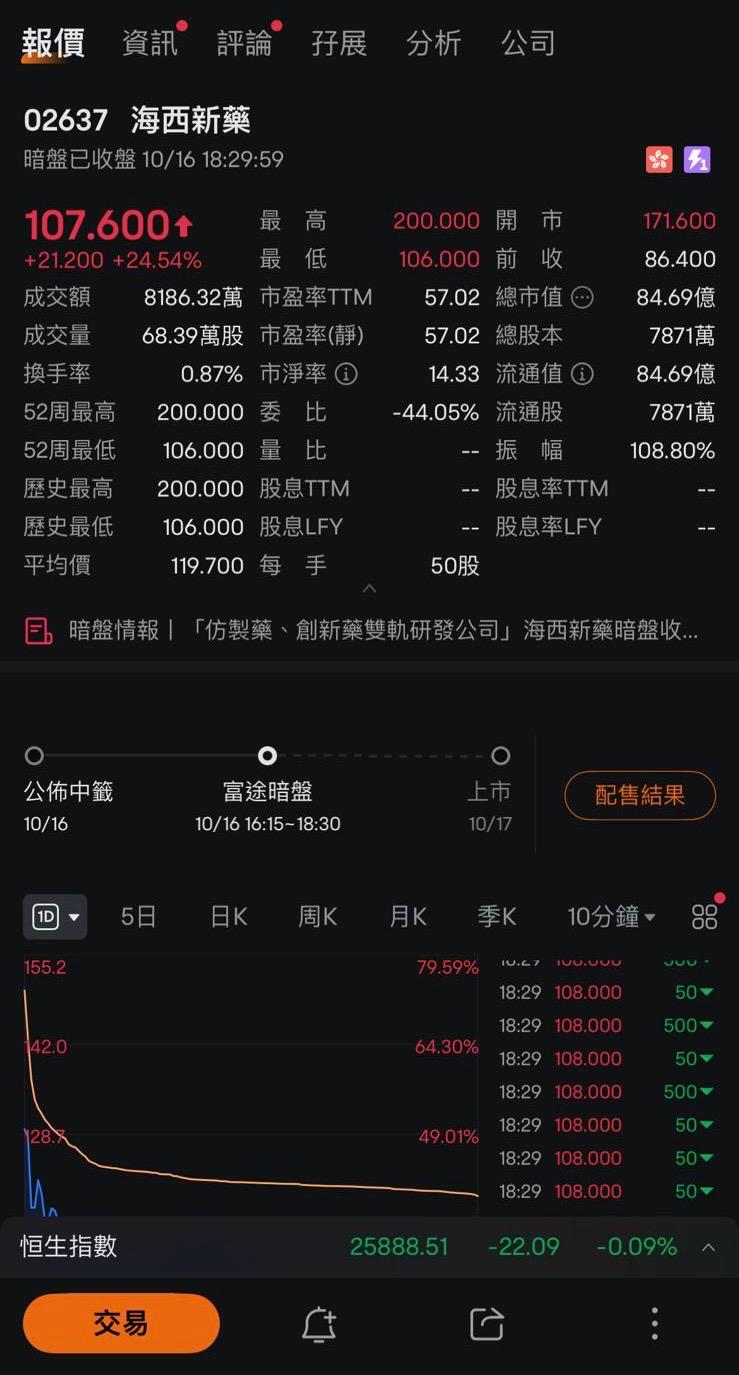Switch chart to 日K
This screenshot has height=1375, width=739.
tap(228, 917)
